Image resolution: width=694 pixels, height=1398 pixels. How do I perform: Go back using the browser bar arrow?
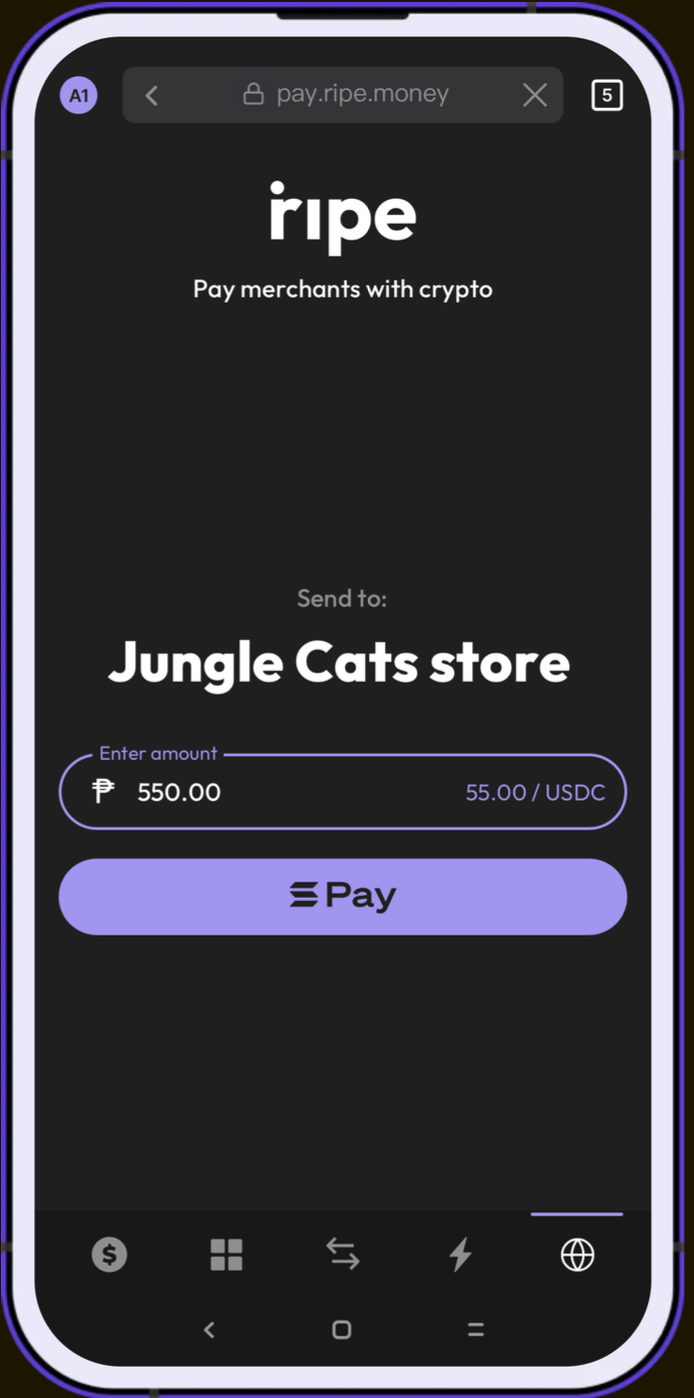pyautogui.click(x=152, y=95)
